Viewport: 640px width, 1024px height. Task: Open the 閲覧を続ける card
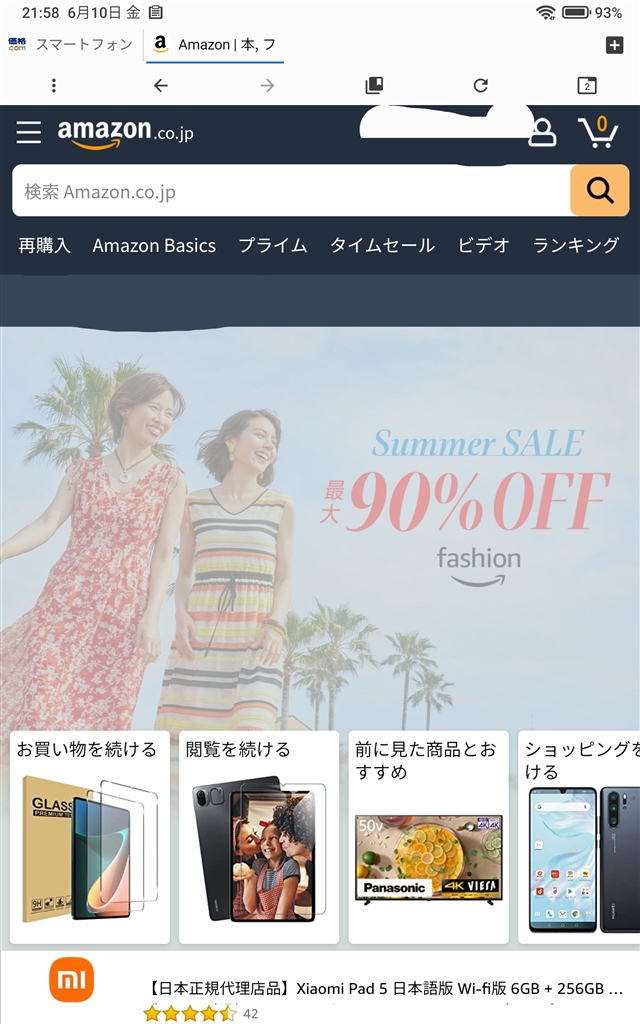pos(259,838)
